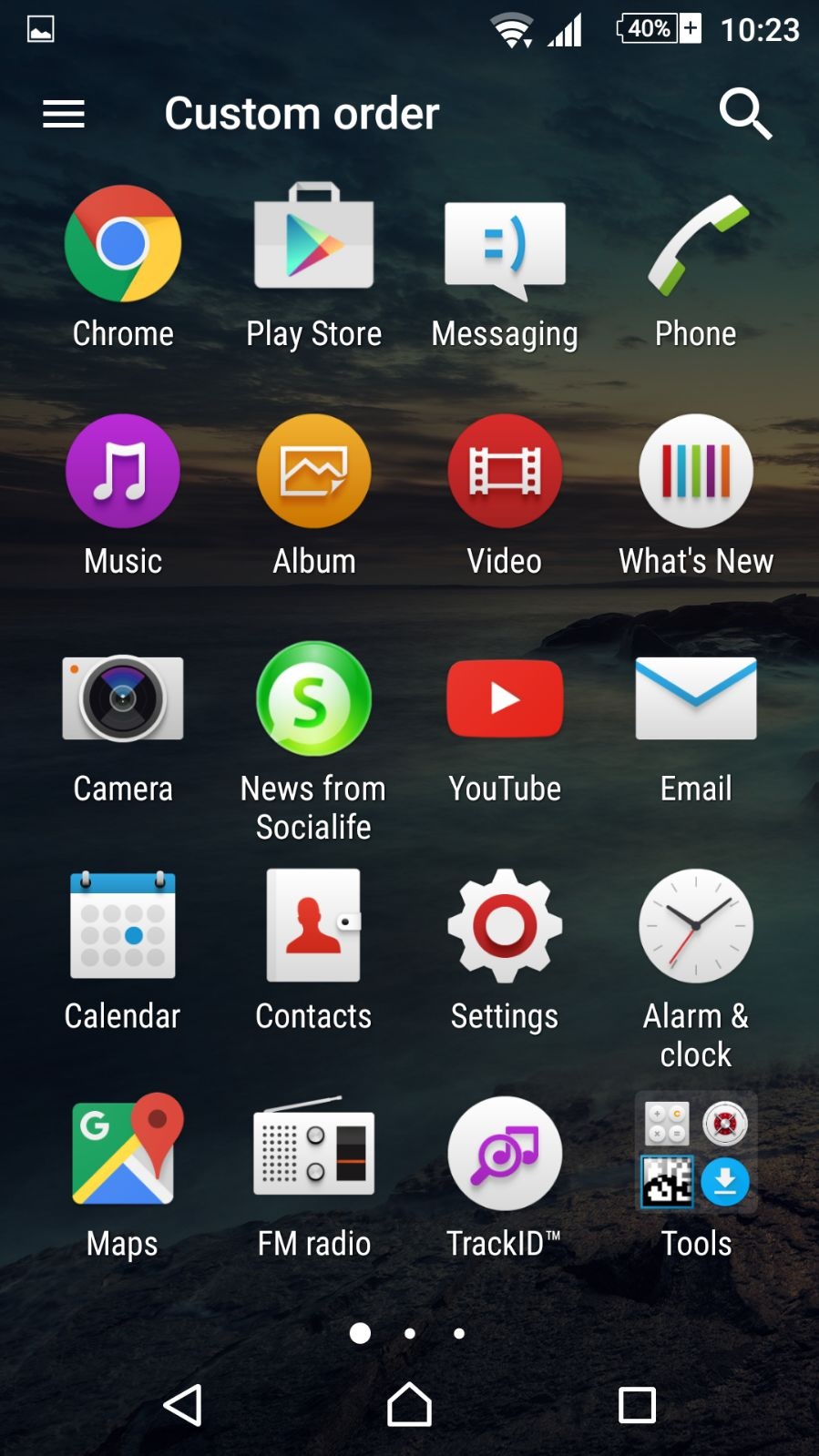Go to the home screen
Viewport: 819px width, 1456px height.
coord(409,1404)
